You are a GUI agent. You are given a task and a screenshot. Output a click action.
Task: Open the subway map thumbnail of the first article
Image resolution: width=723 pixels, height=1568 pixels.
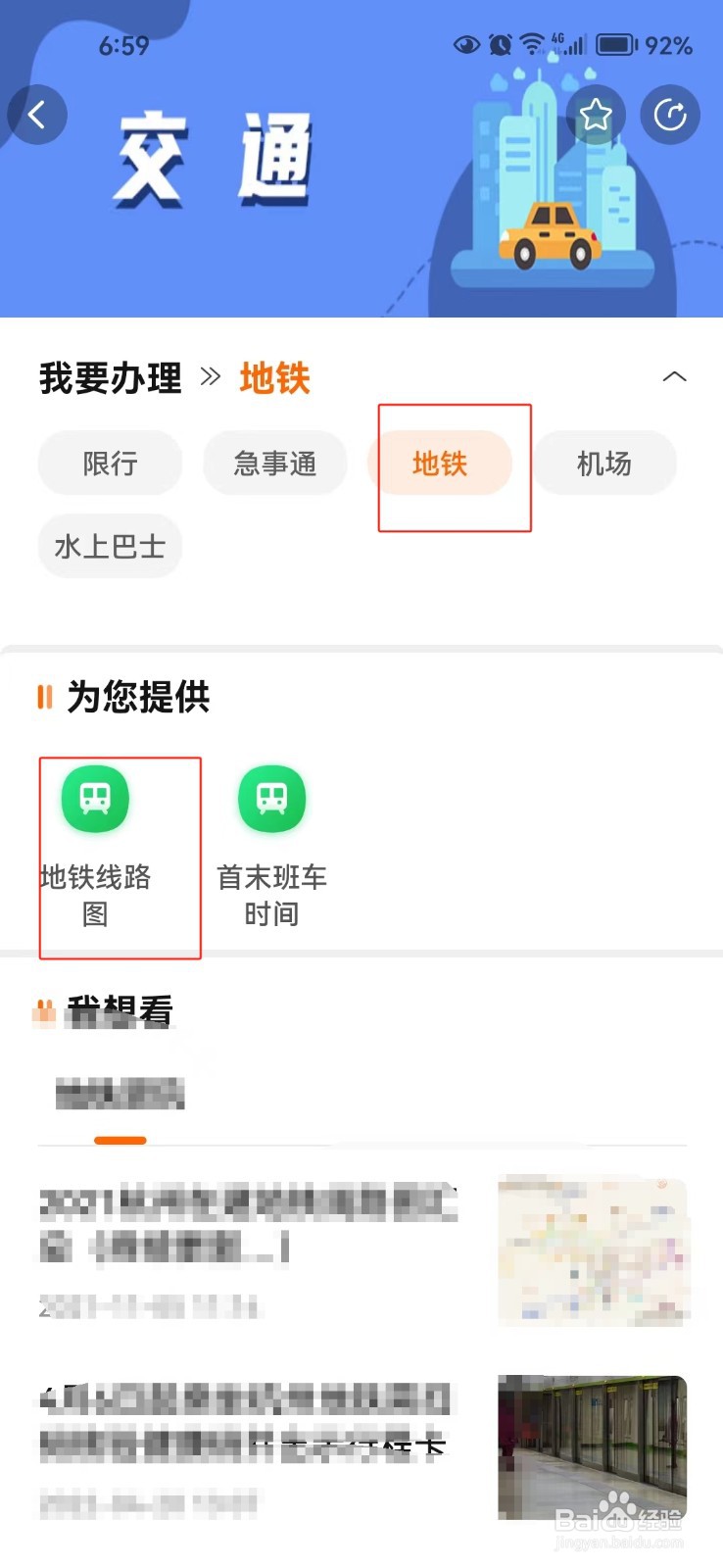pyautogui.click(x=592, y=1251)
